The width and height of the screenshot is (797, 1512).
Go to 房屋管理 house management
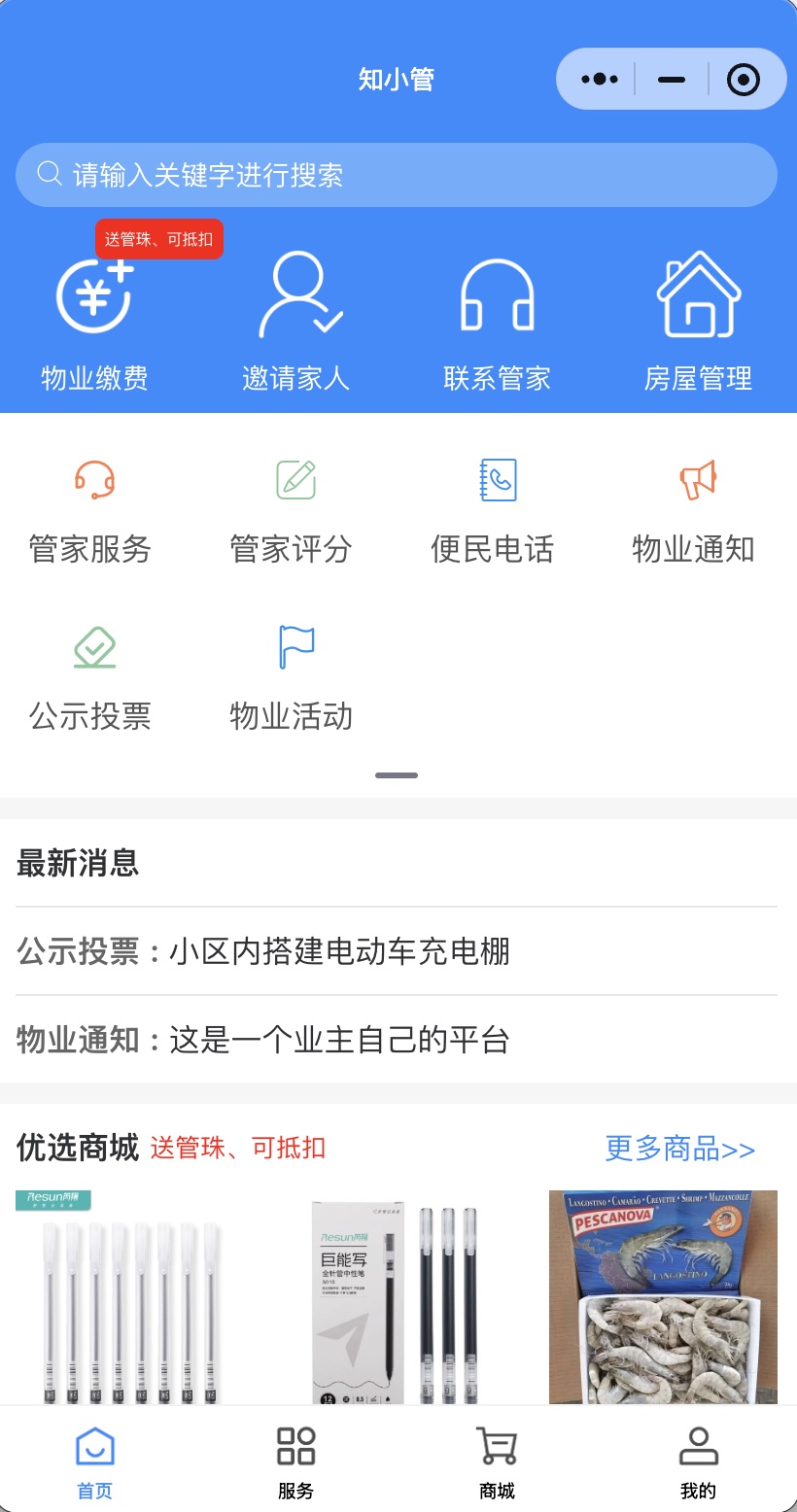click(698, 321)
